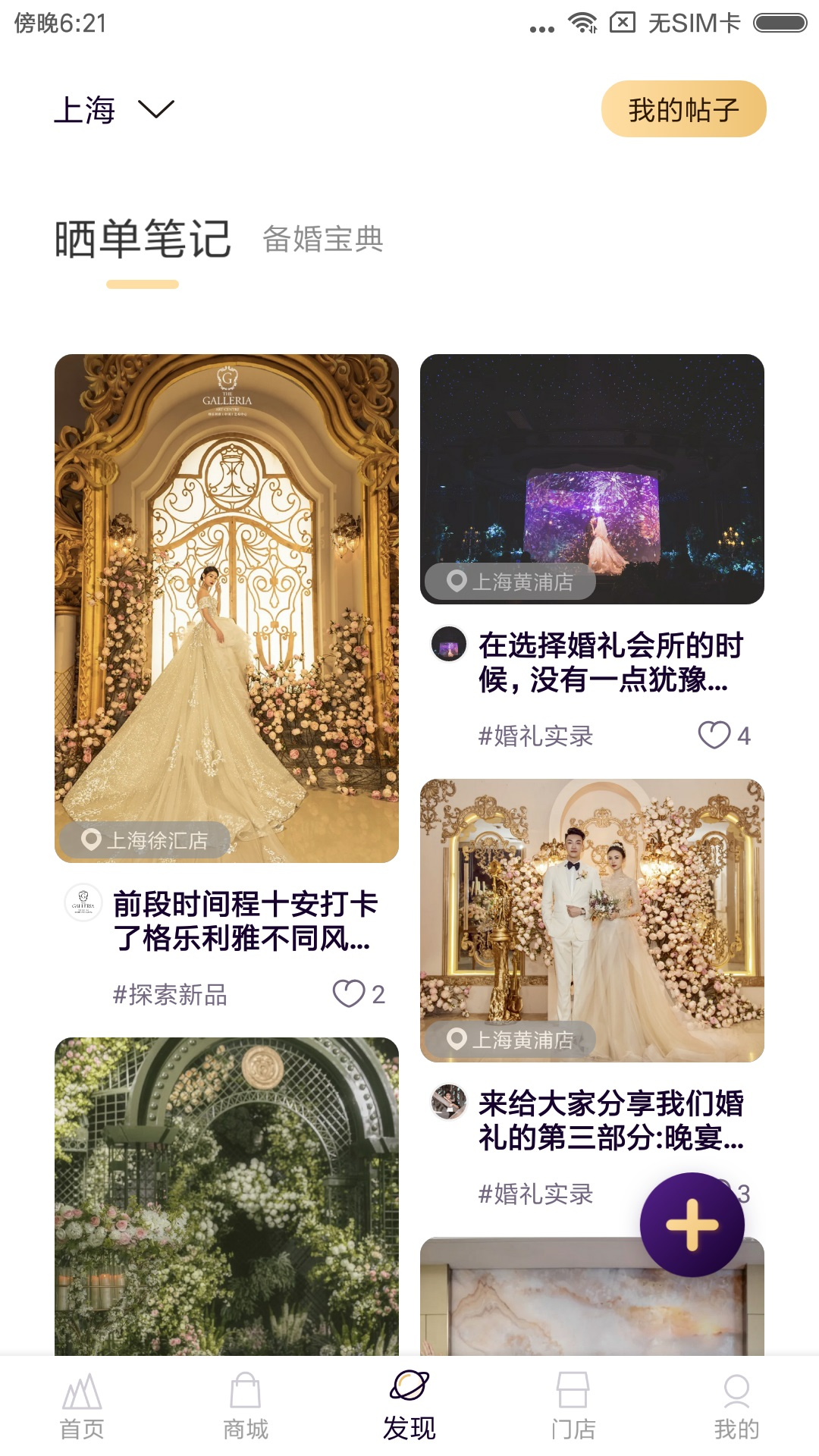Open the 上海徐汇店 wedding dress post

point(226,607)
